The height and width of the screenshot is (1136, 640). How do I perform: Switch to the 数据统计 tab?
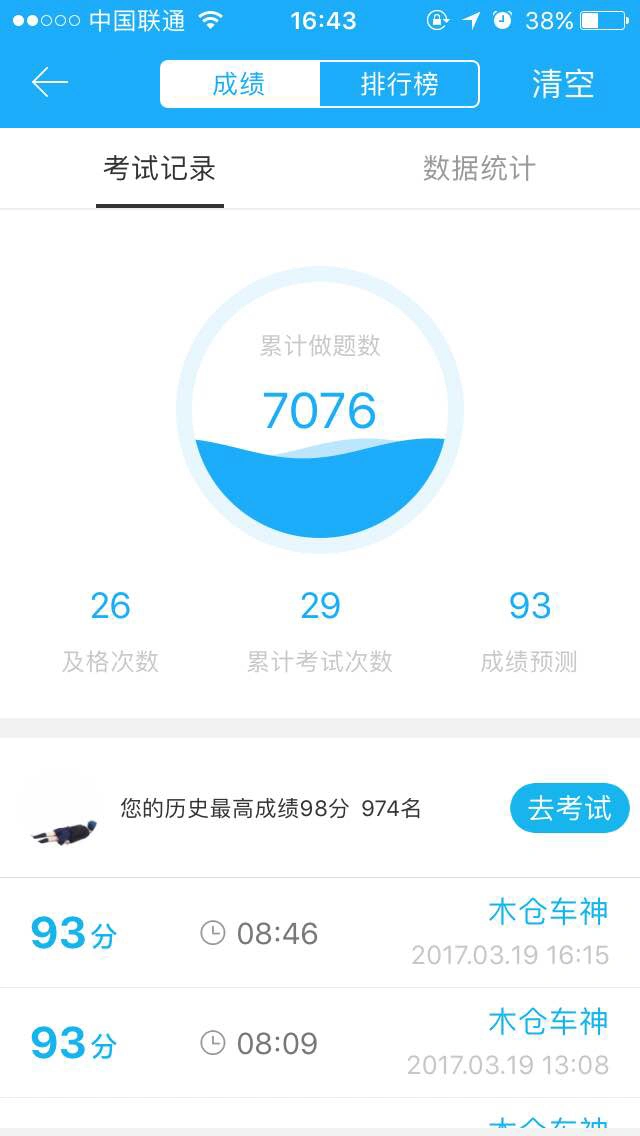479,169
